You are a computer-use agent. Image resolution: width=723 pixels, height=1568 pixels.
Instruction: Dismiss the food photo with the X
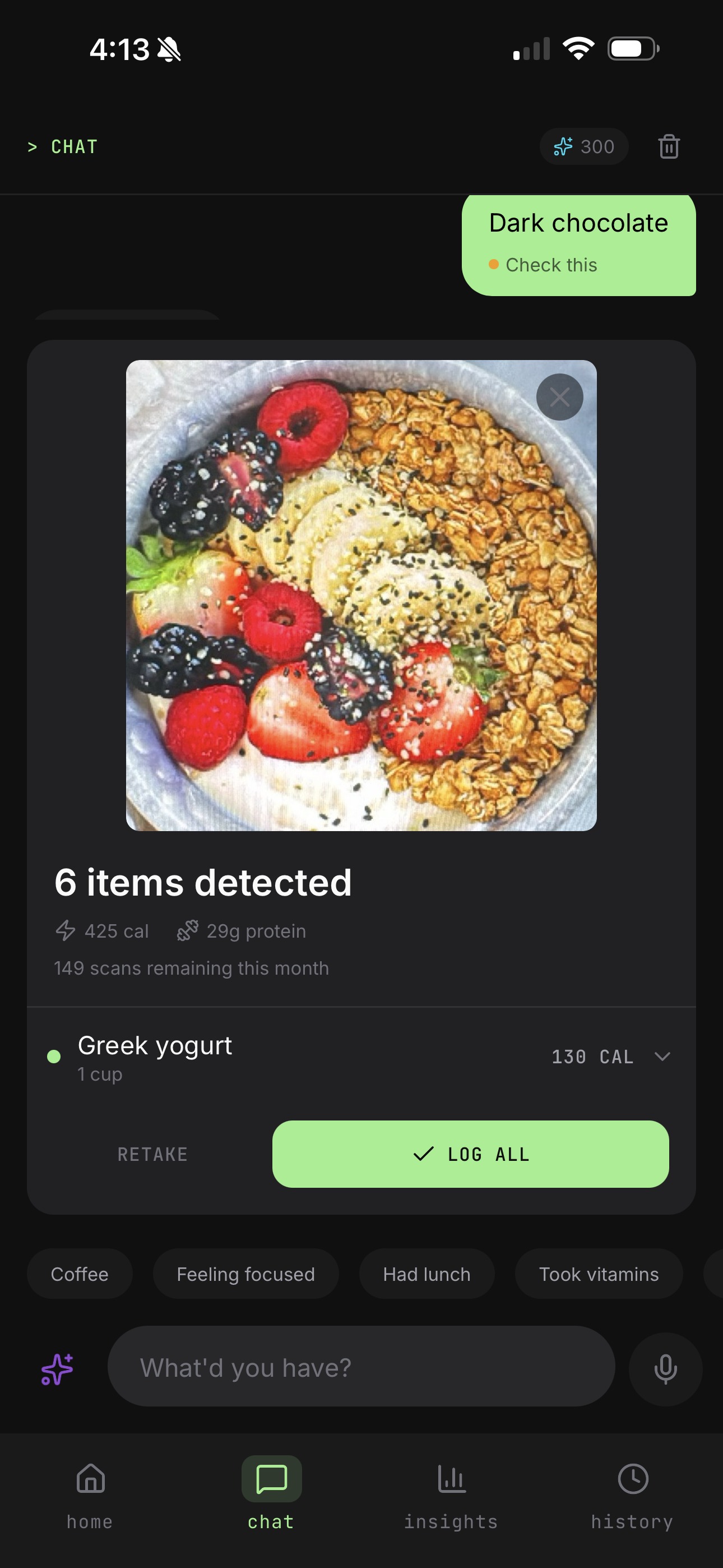[559, 397]
